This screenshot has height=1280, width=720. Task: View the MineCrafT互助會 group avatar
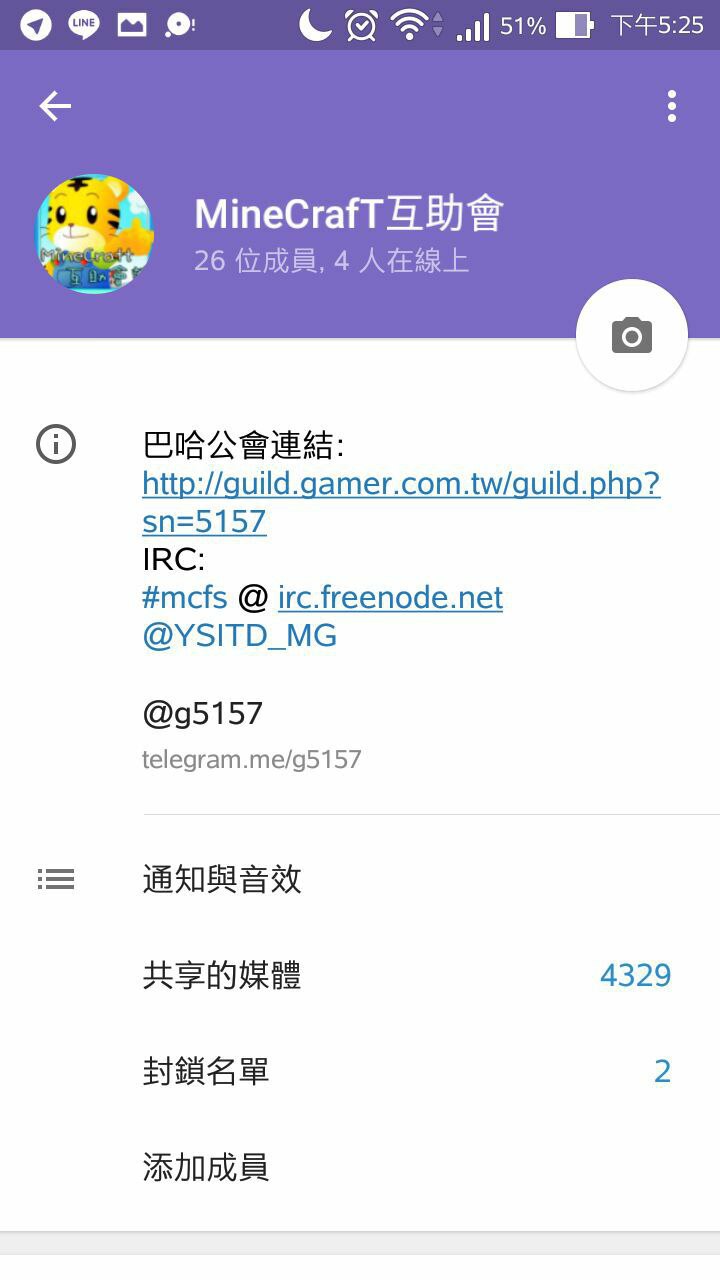(x=95, y=234)
